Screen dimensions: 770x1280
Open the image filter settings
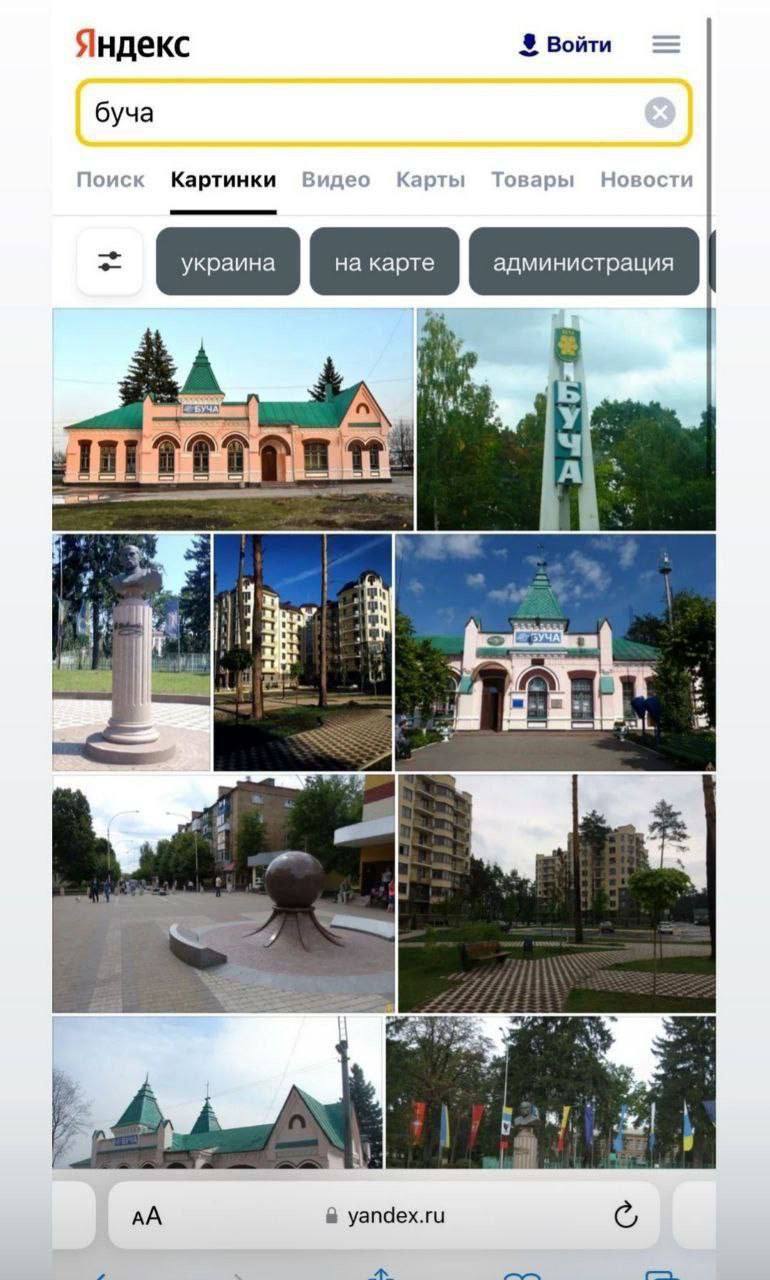click(110, 262)
